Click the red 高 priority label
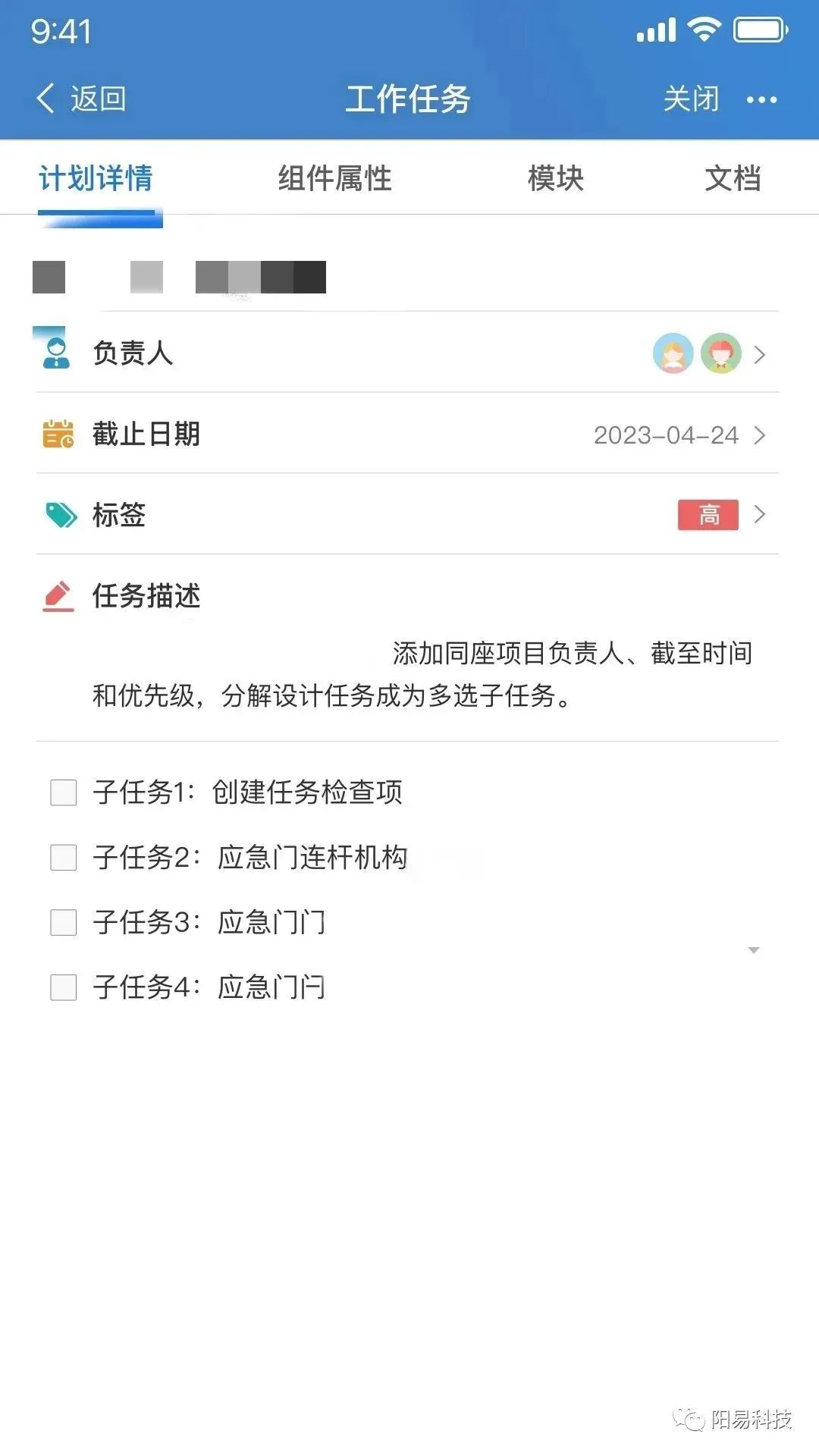 [x=708, y=515]
